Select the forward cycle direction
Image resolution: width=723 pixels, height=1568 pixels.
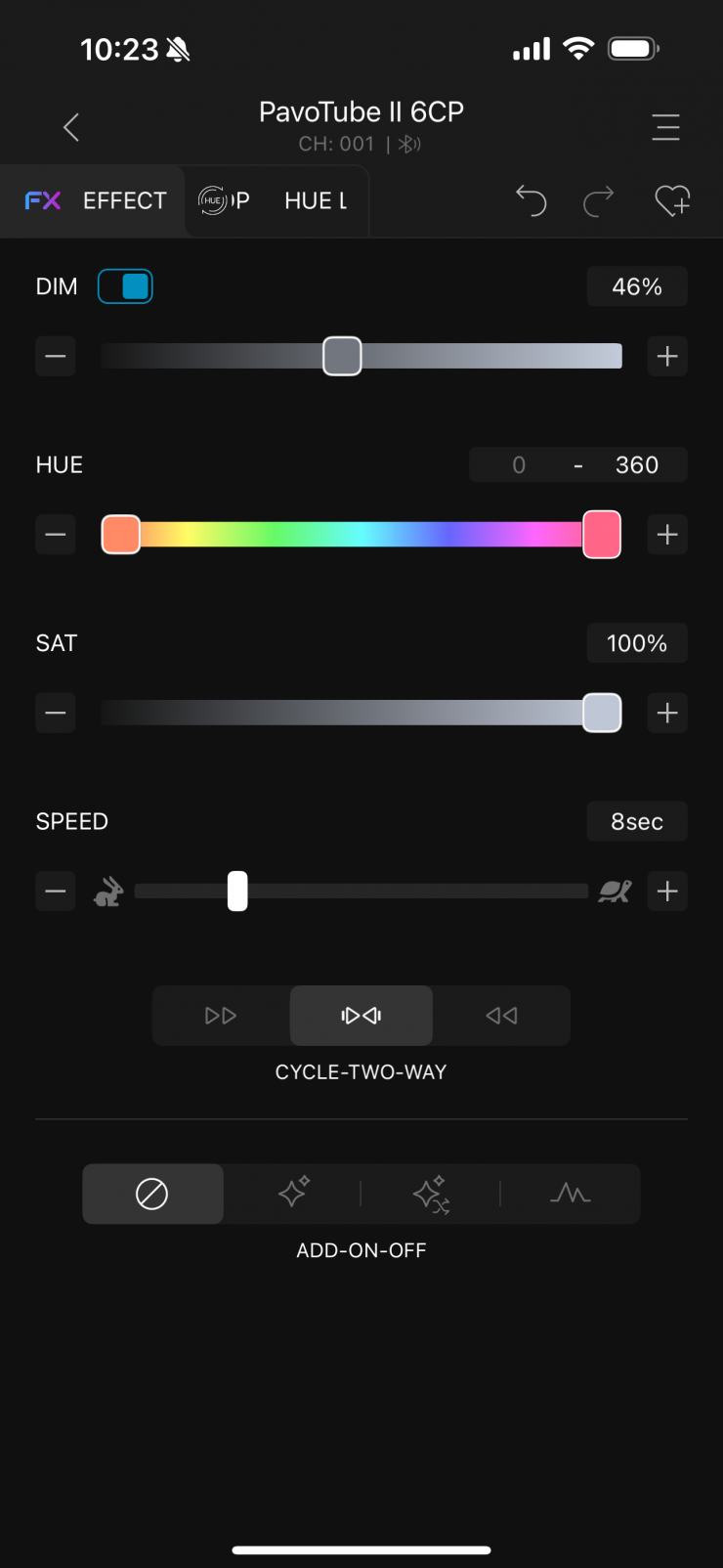221,1016
